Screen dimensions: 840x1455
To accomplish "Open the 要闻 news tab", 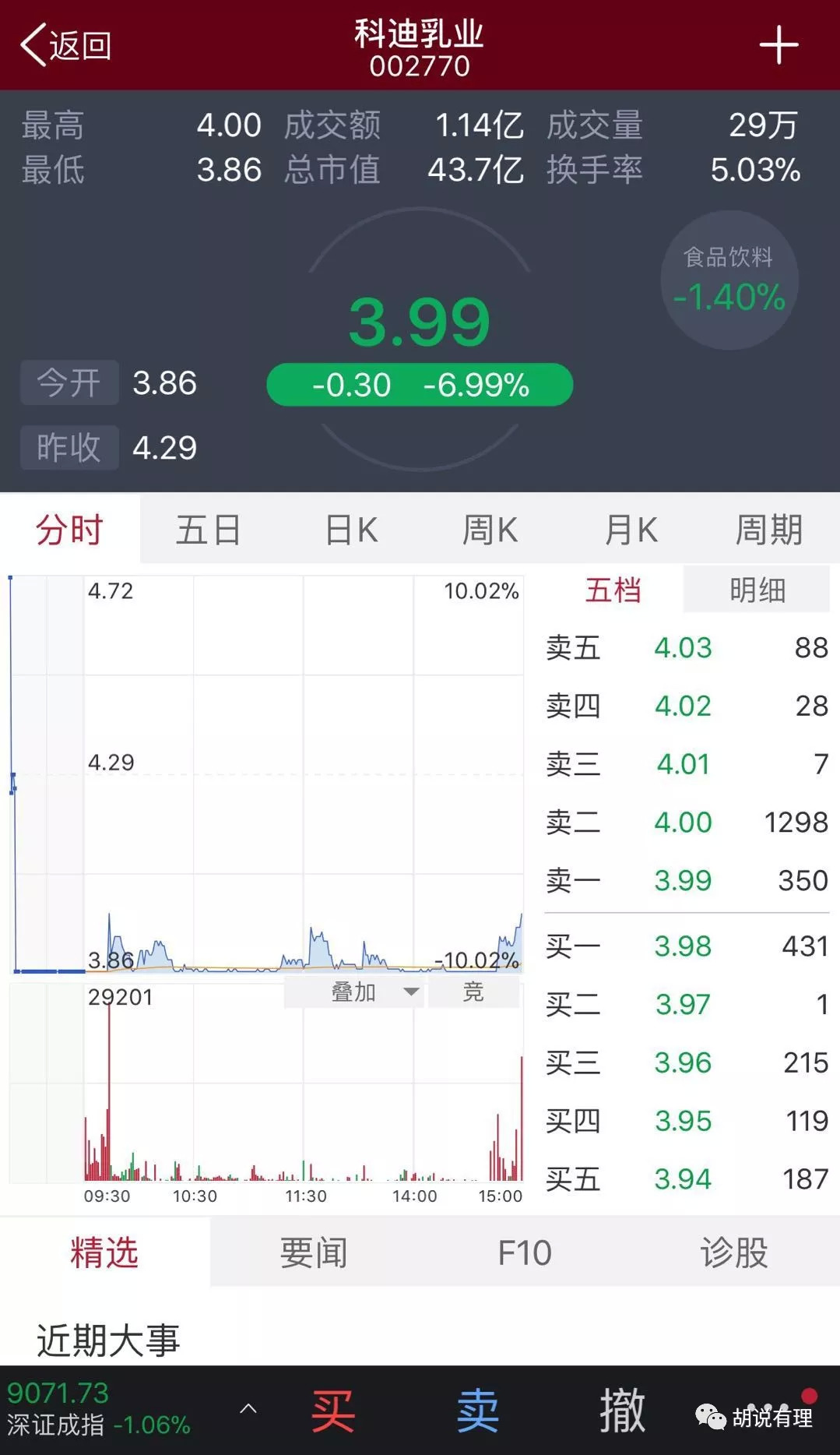I will click(314, 1253).
